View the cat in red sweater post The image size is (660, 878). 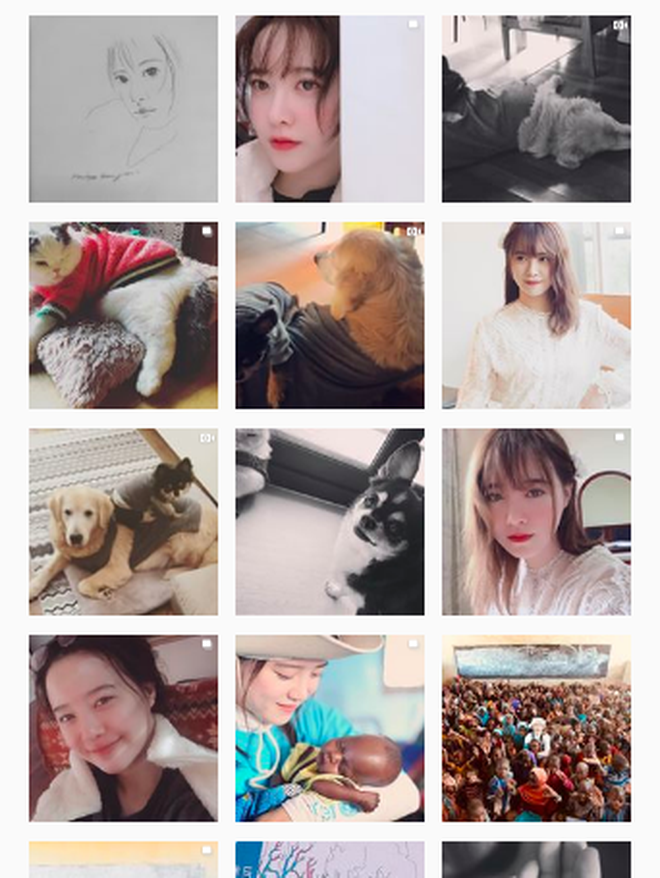point(123,315)
